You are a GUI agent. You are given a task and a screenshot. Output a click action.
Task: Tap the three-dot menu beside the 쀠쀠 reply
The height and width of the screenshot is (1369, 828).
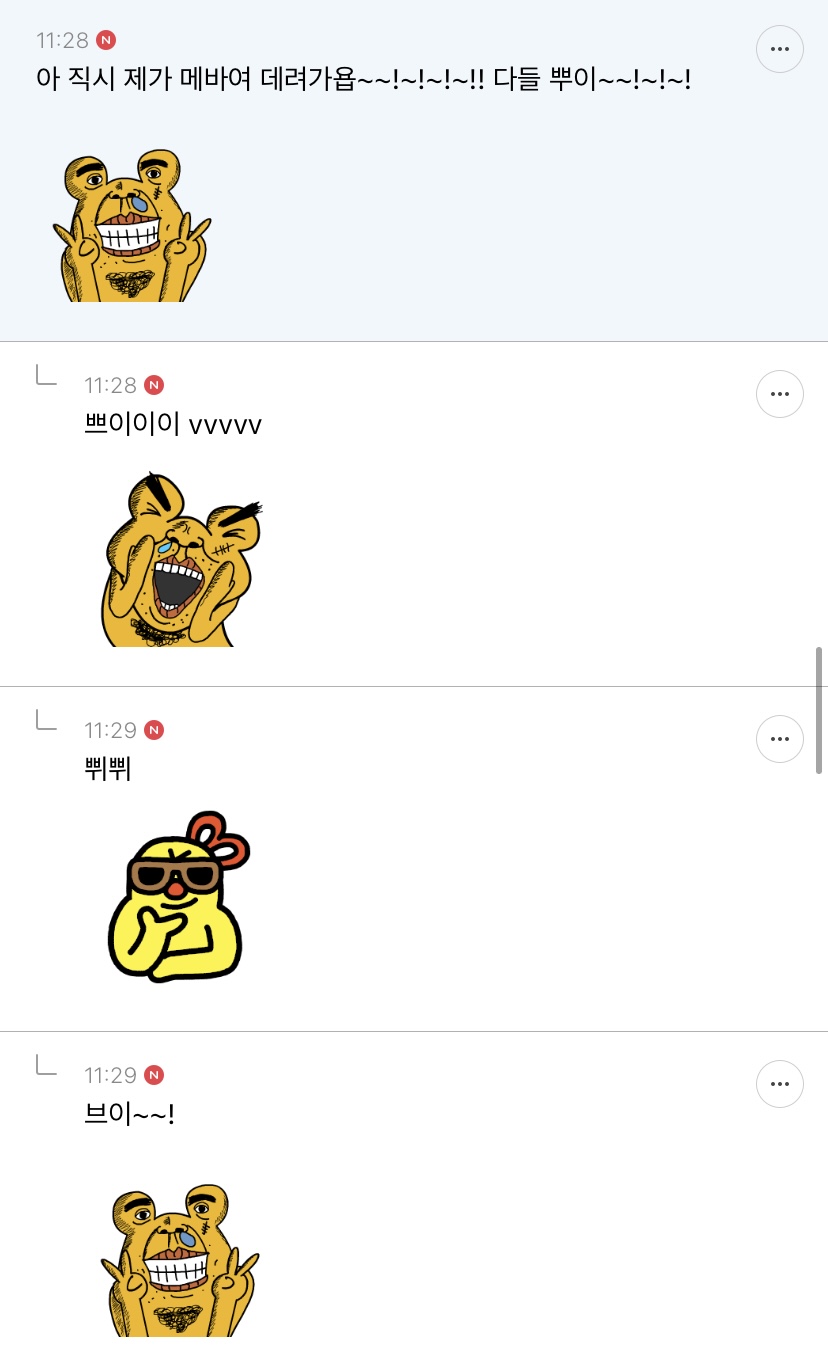click(779, 739)
